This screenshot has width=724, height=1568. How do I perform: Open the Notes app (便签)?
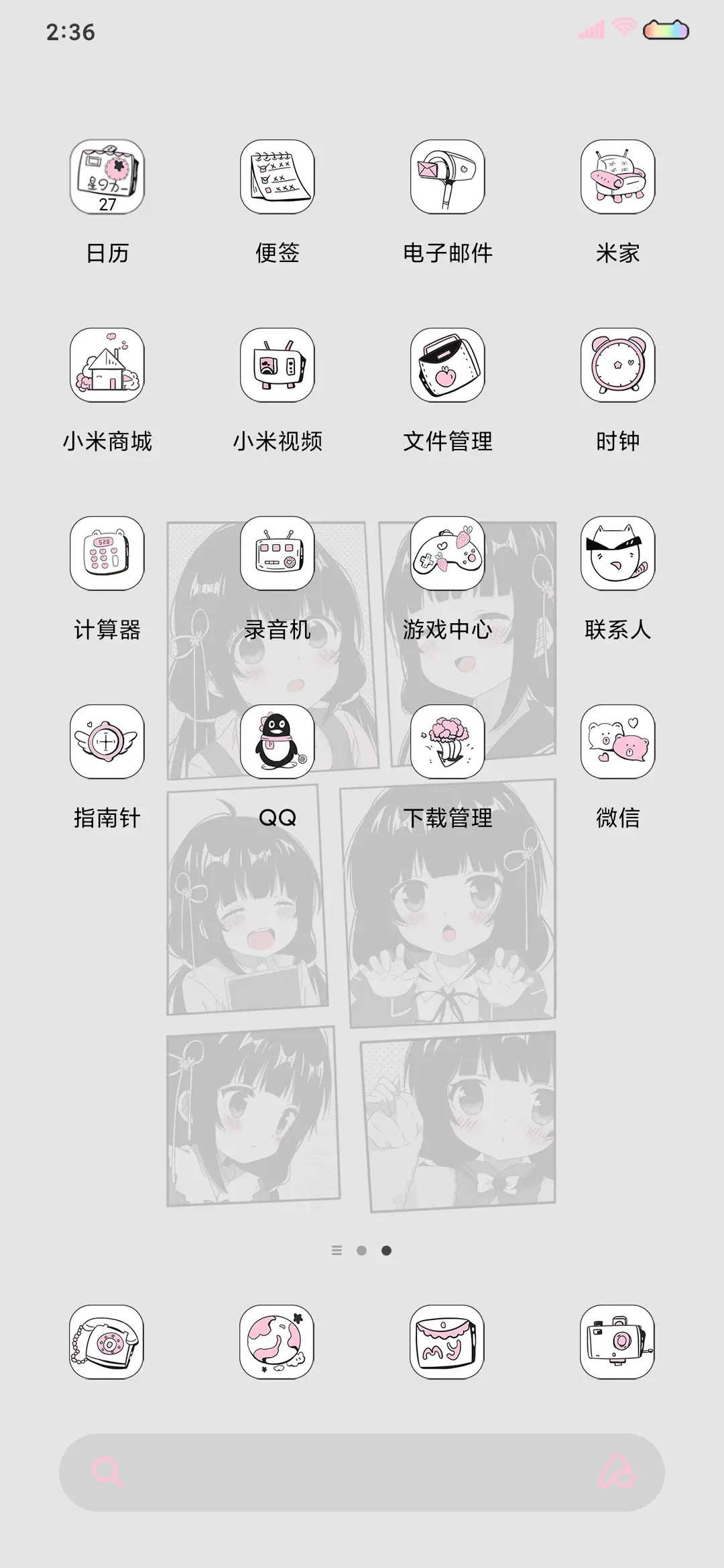pyautogui.click(x=277, y=178)
